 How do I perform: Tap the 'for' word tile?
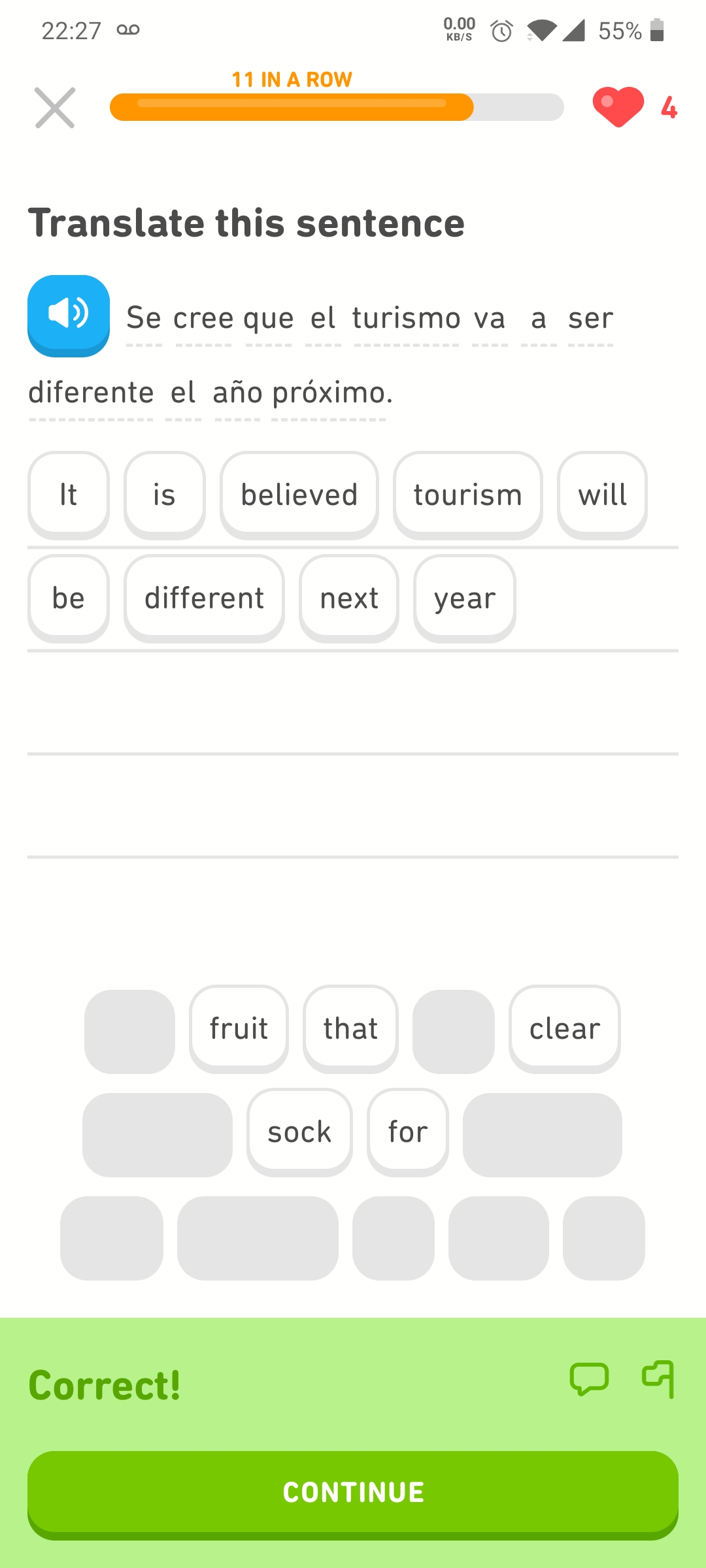tap(408, 1132)
